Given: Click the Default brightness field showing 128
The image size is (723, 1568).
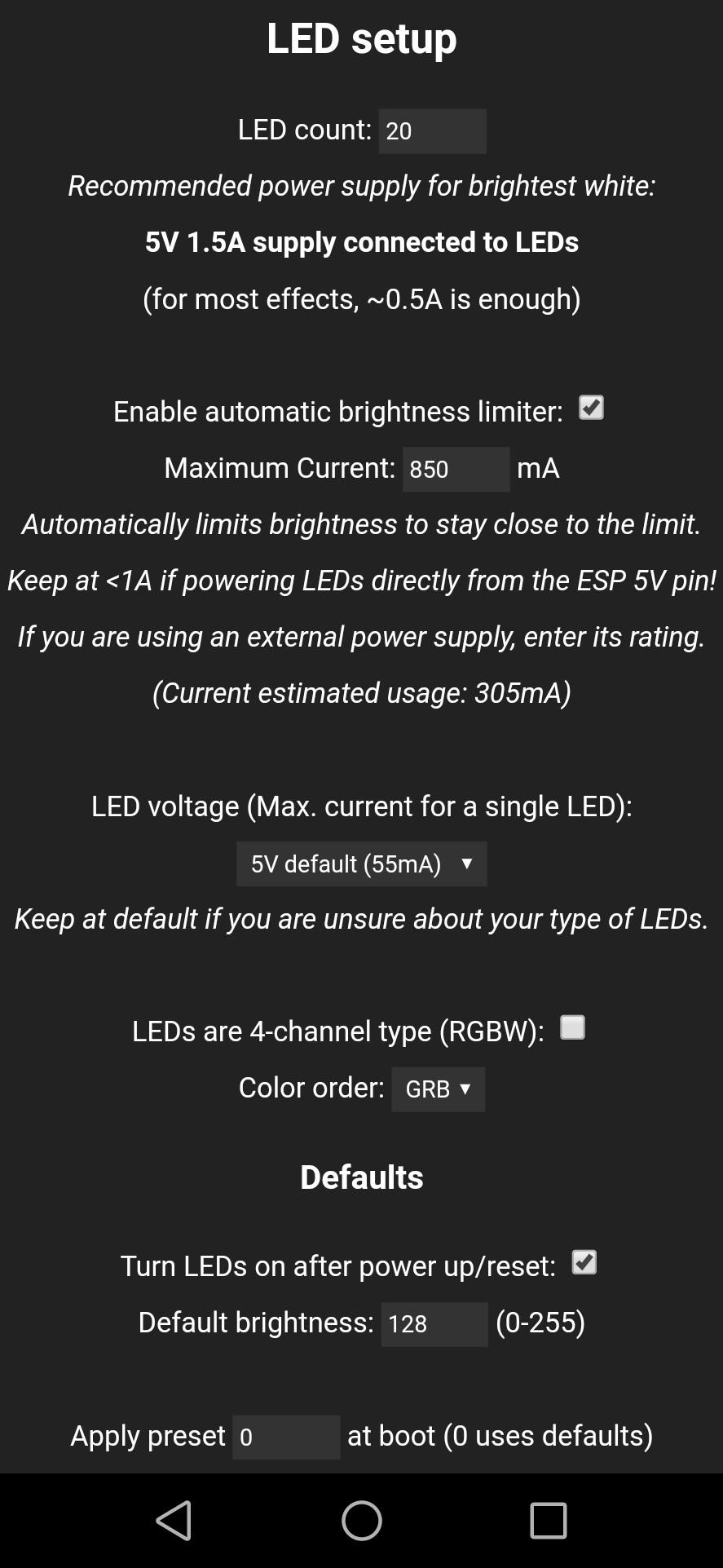Looking at the screenshot, I should [434, 1323].
